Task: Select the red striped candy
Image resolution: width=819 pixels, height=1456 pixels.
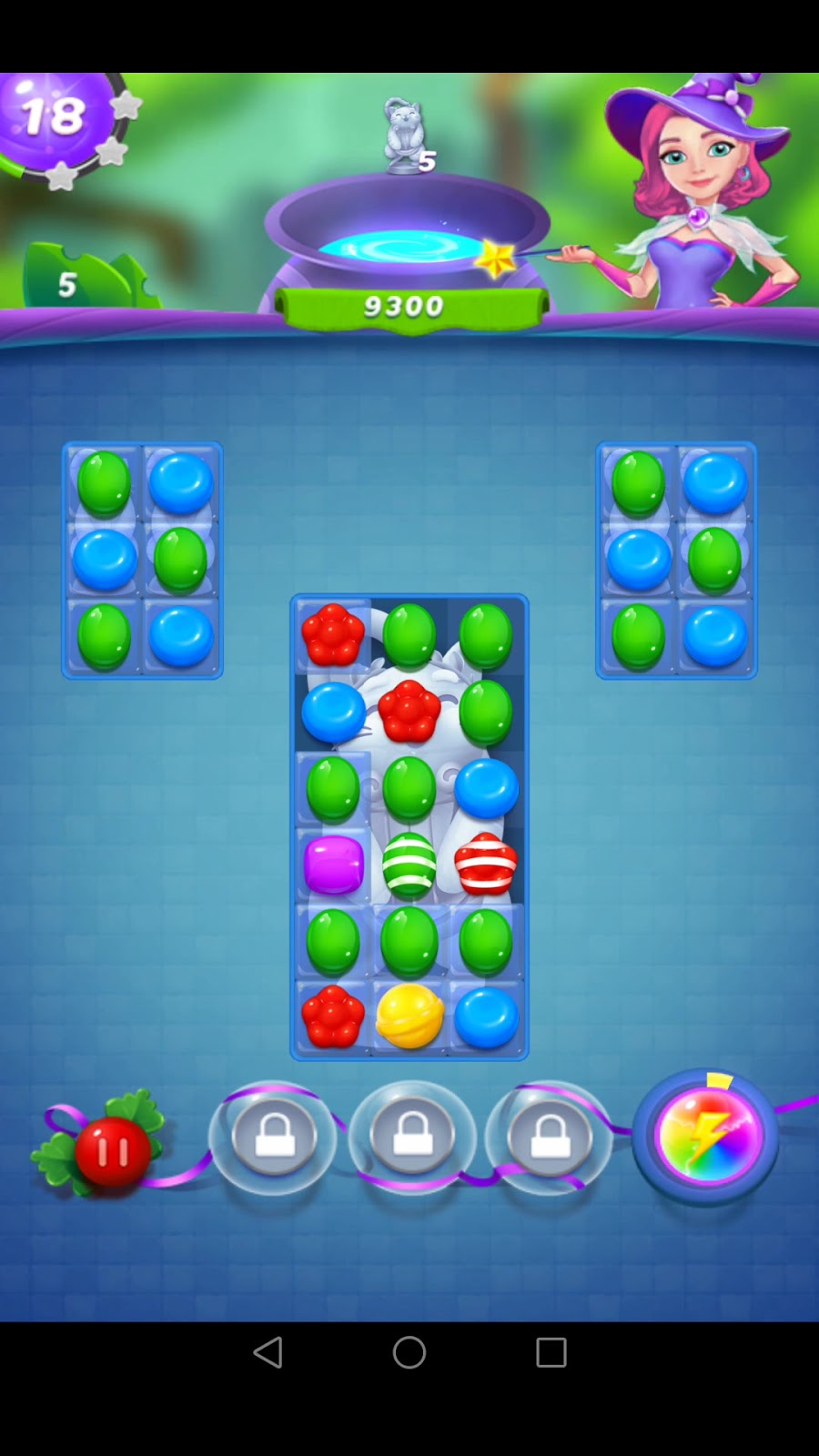Action: [486, 864]
